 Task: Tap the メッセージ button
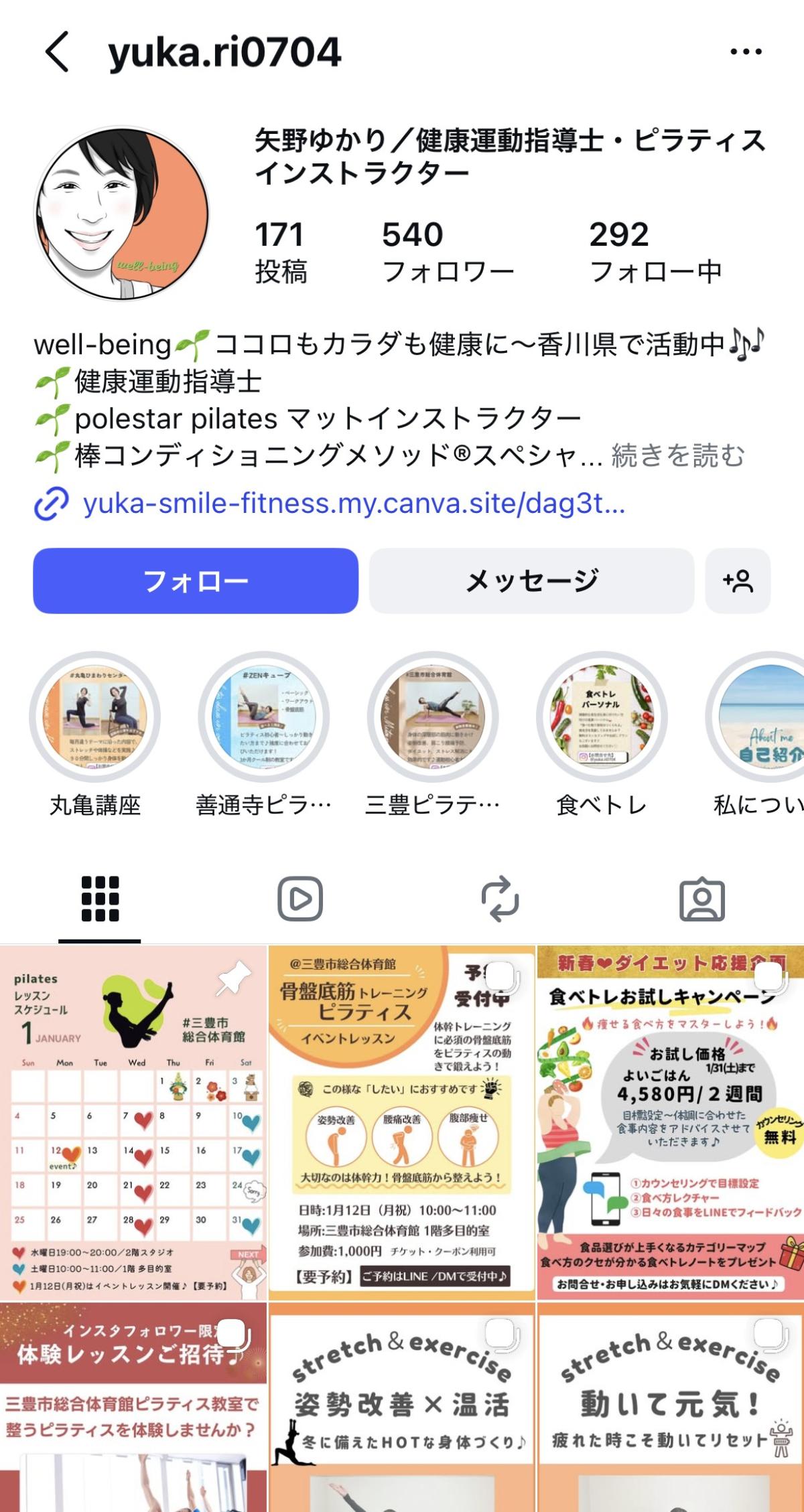pos(531,581)
